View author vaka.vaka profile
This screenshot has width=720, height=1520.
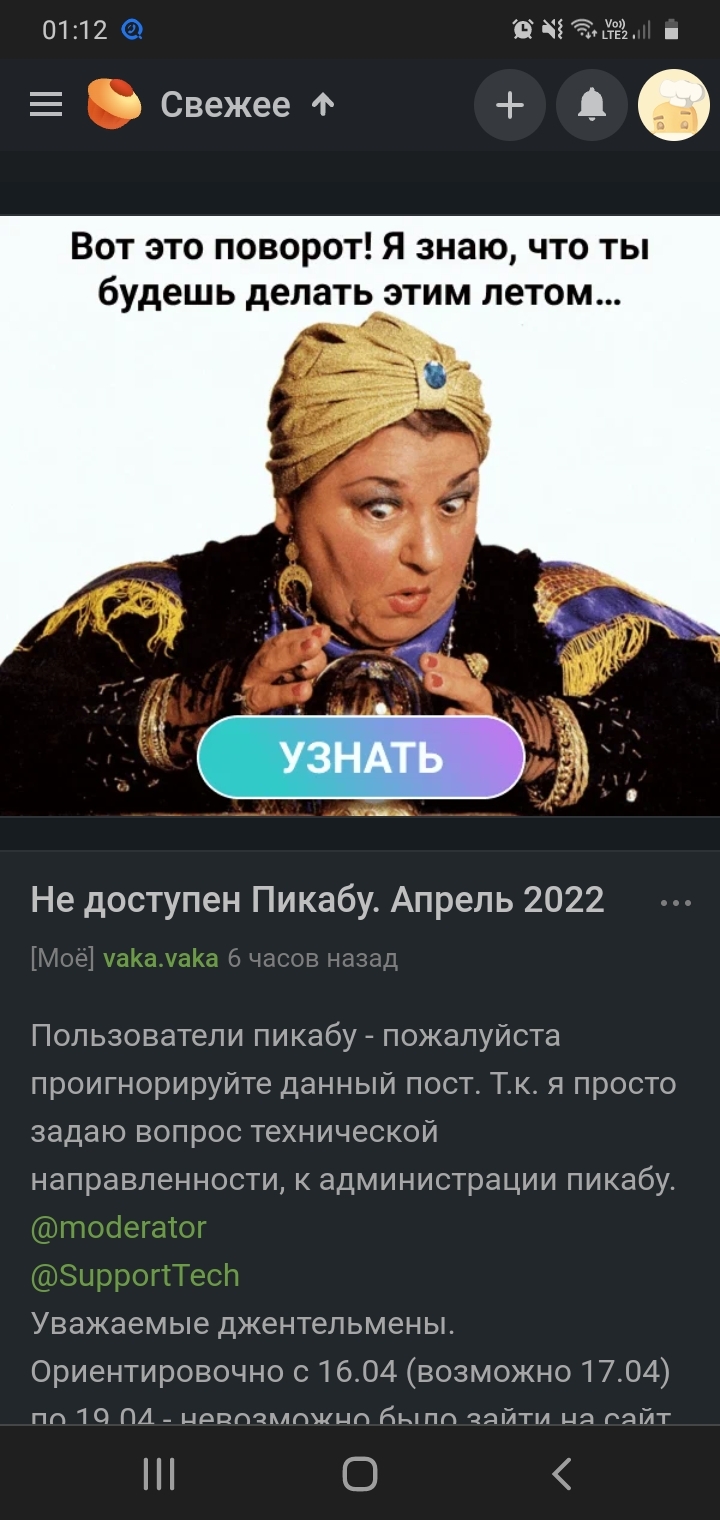point(160,958)
